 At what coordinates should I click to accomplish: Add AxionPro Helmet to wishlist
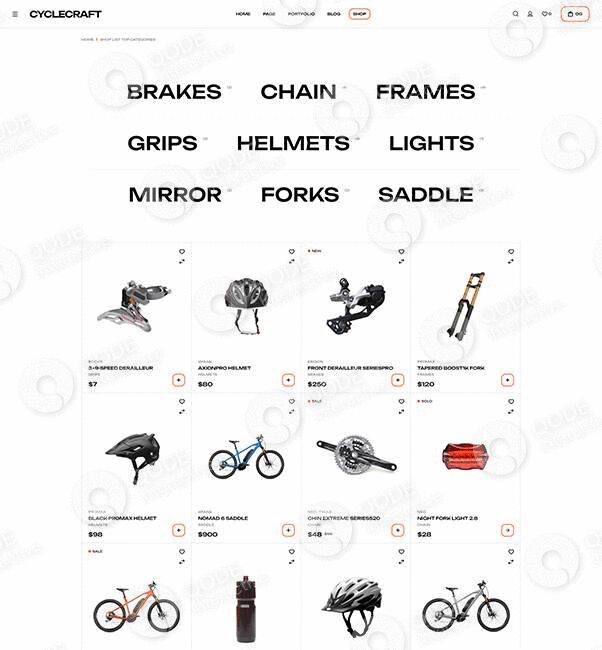(291, 252)
